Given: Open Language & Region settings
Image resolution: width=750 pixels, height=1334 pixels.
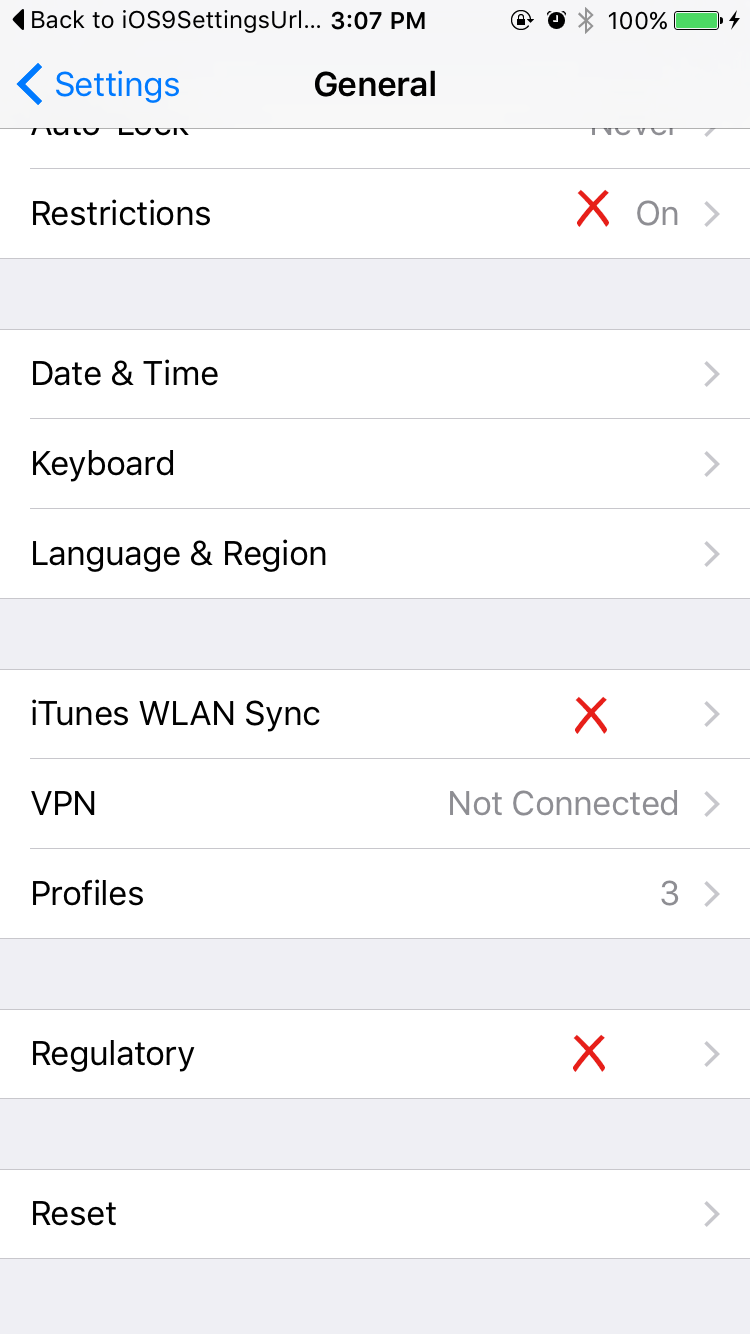Looking at the screenshot, I should click(375, 554).
